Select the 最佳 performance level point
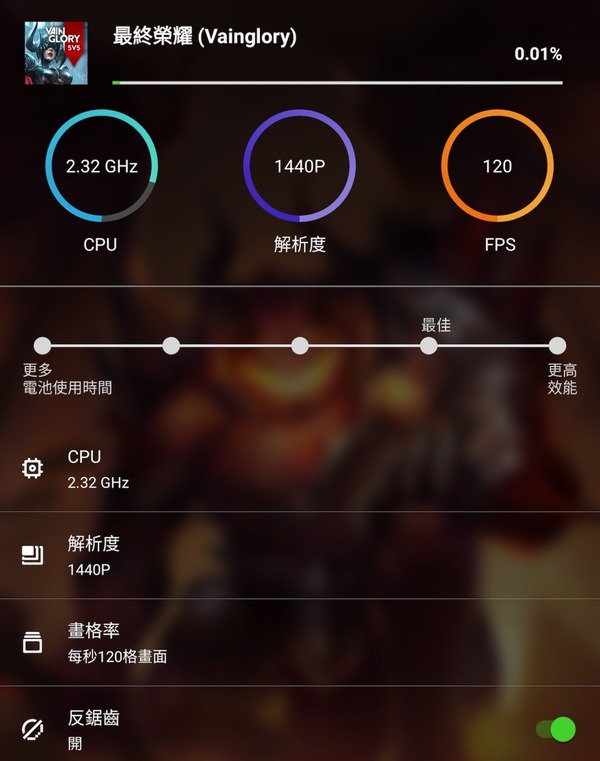 [428, 346]
